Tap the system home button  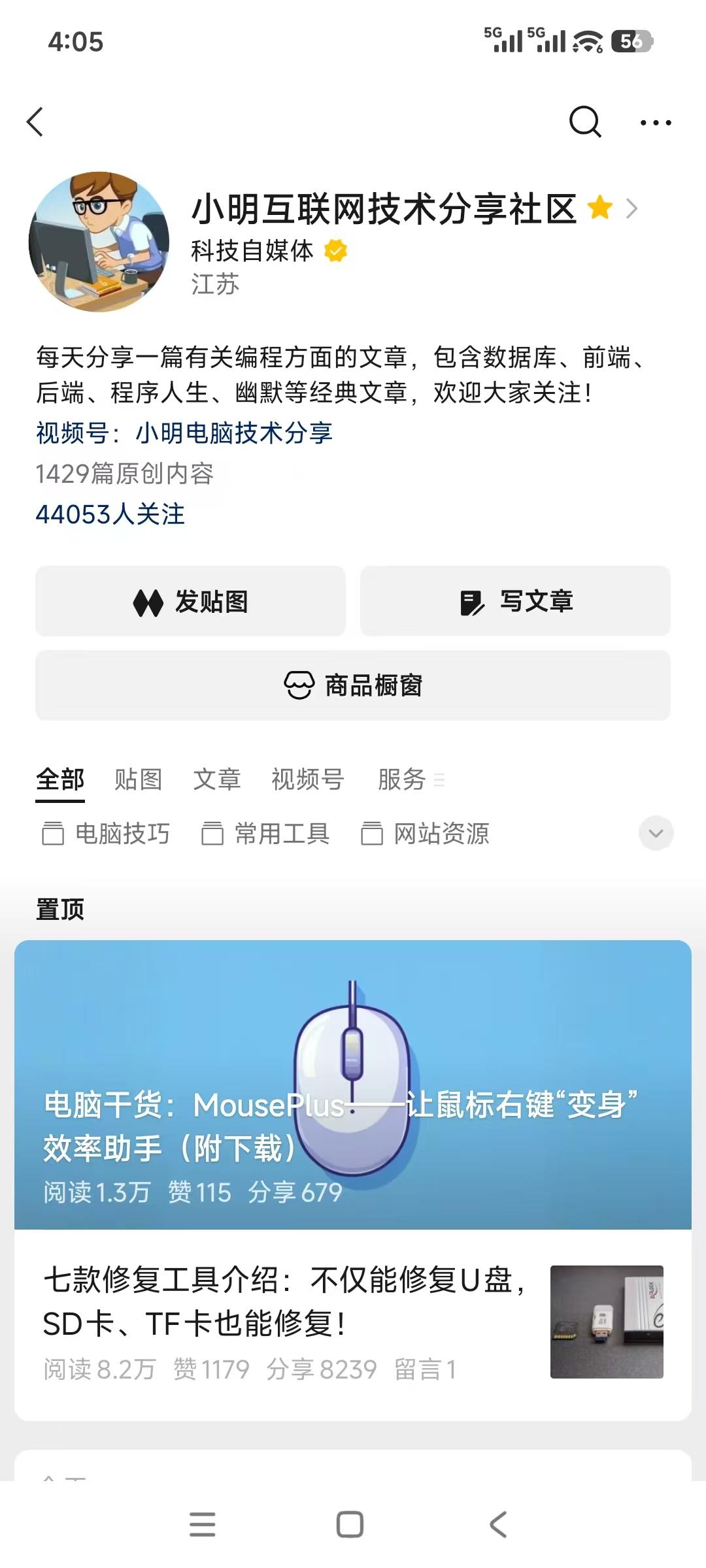[x=350, y=1525]
